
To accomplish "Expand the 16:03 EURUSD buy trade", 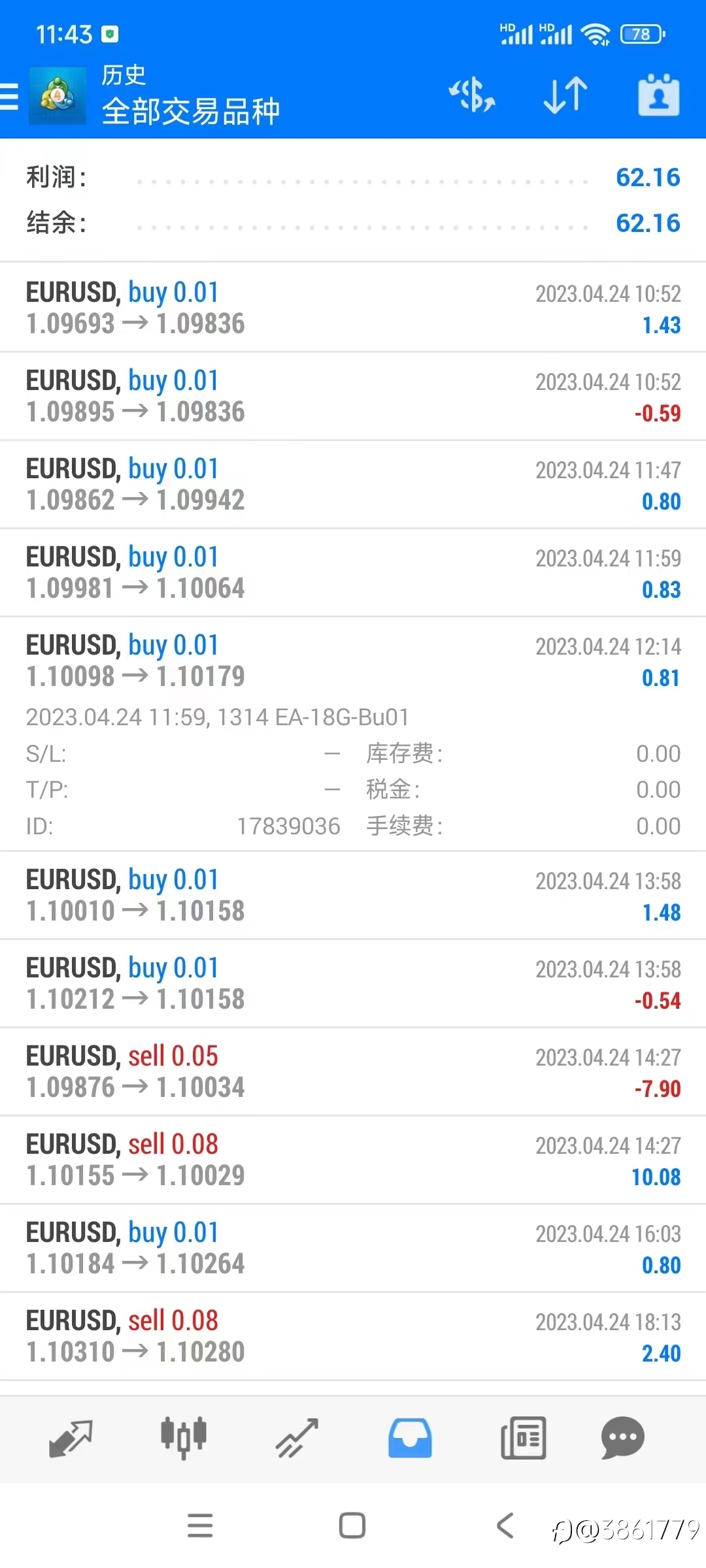I will [353, 1248].
